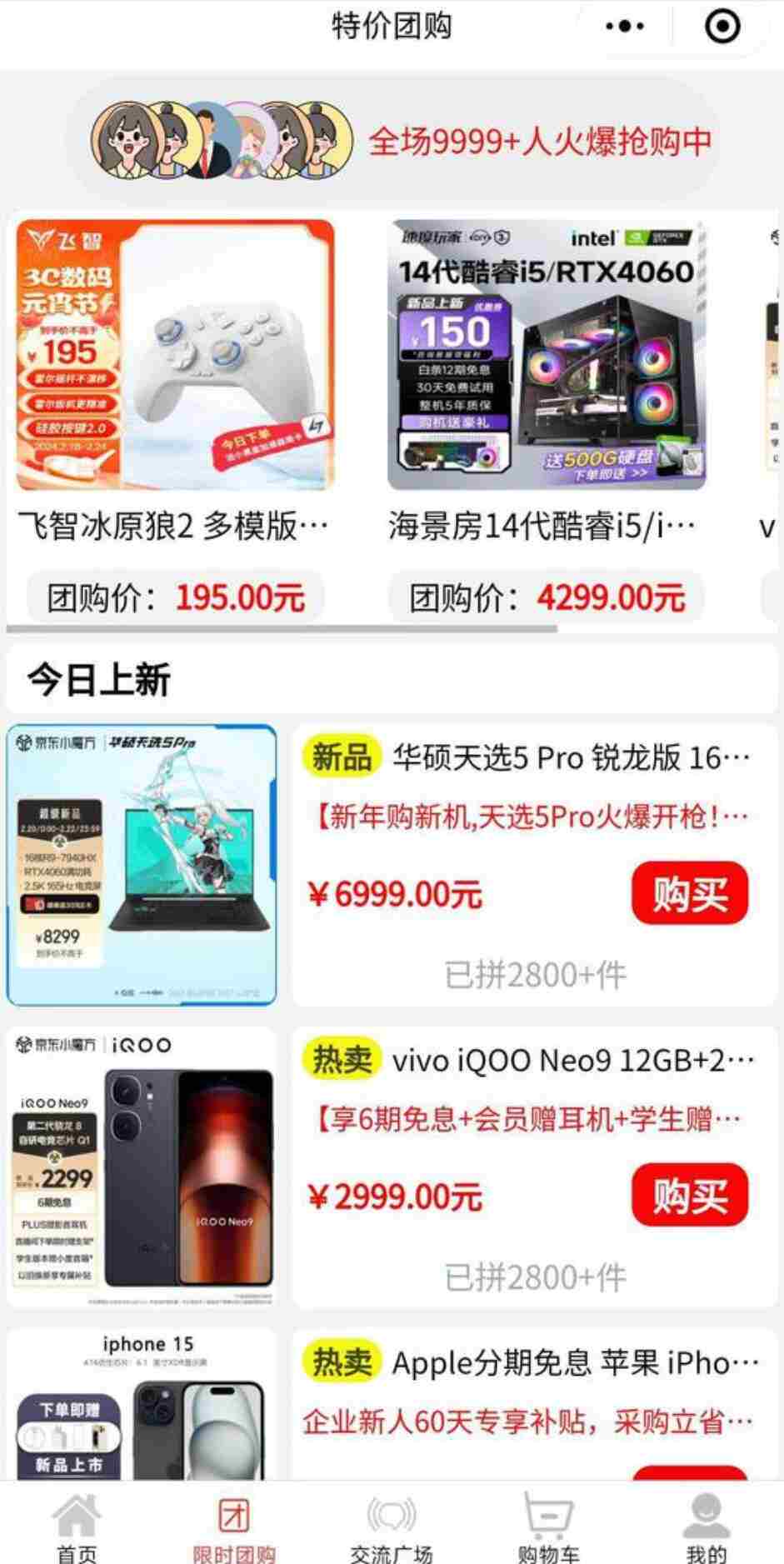The image size is (784, 1564).
Task: View 华硕天选5 Pro product details
Action: (x=570, y=757)
